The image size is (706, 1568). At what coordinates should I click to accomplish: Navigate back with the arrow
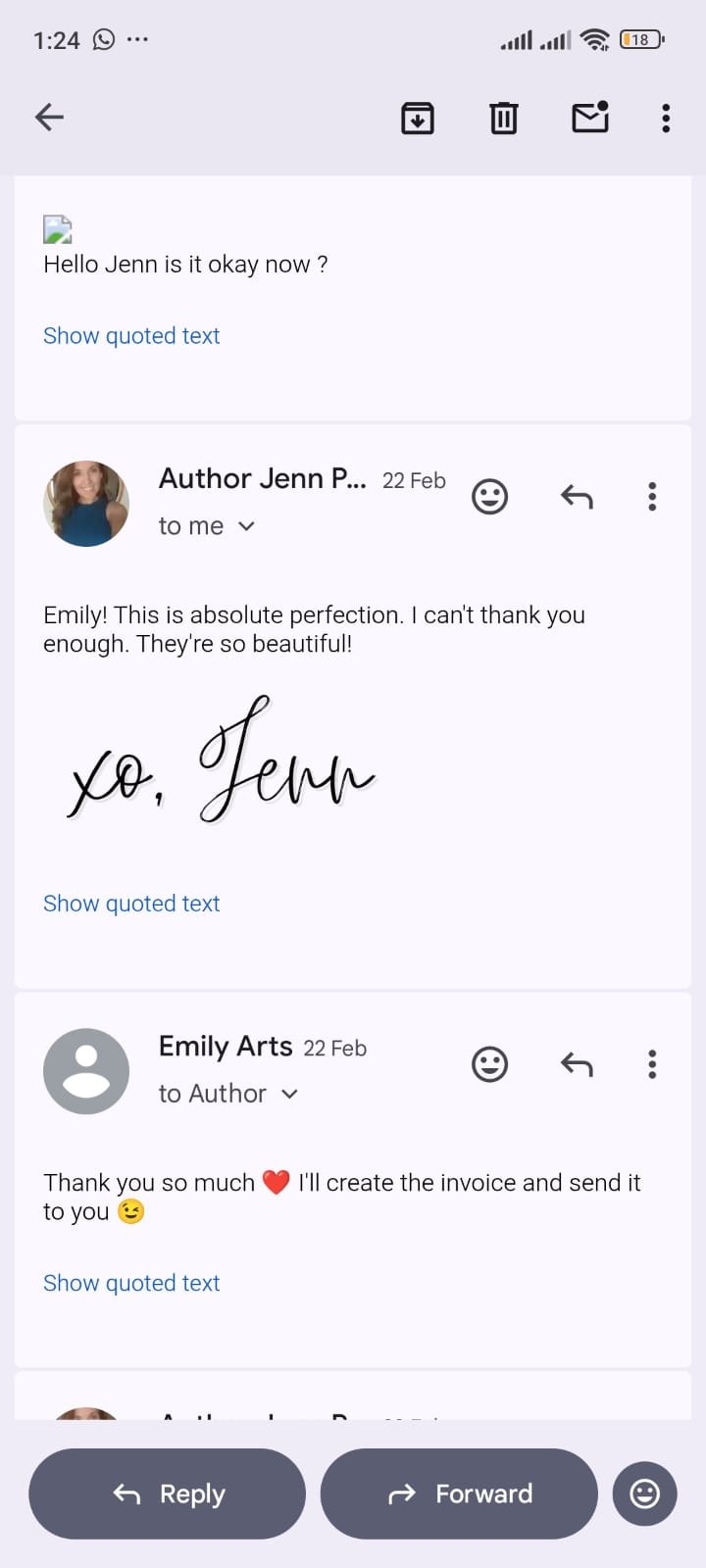click(x=49, y=117)
